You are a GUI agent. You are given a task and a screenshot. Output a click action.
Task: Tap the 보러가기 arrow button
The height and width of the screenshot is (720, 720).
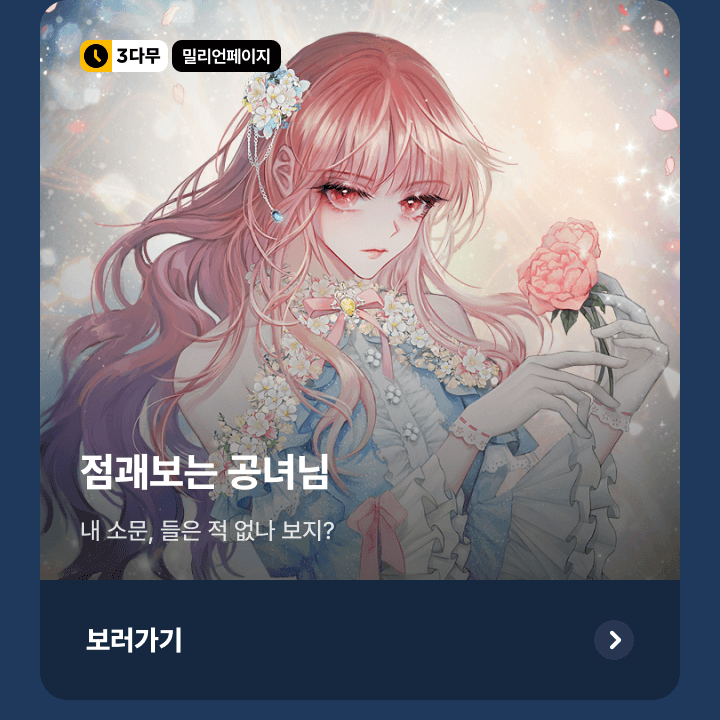coord(613,640)
